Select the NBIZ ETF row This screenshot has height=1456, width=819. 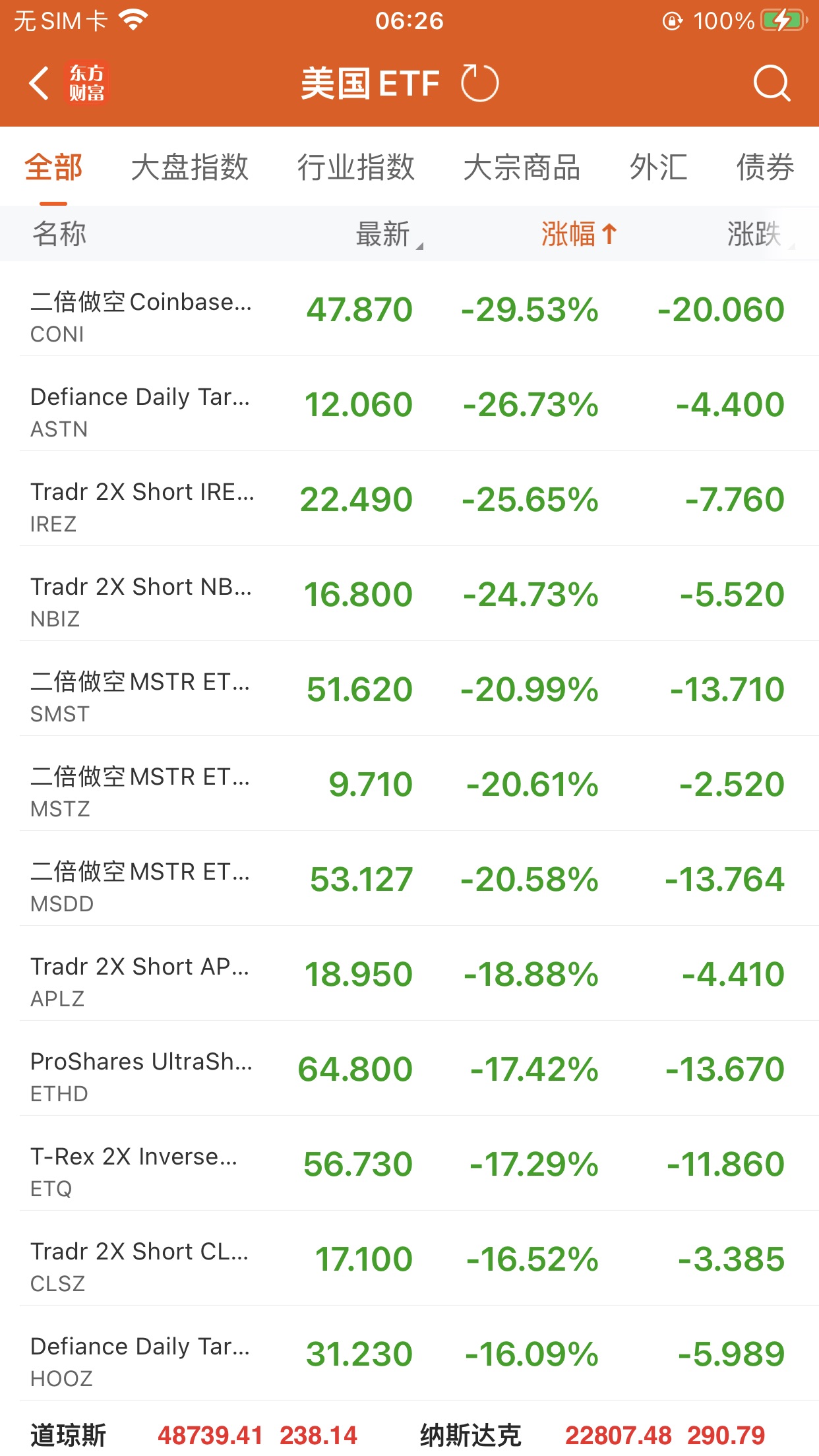pos(409,595)
